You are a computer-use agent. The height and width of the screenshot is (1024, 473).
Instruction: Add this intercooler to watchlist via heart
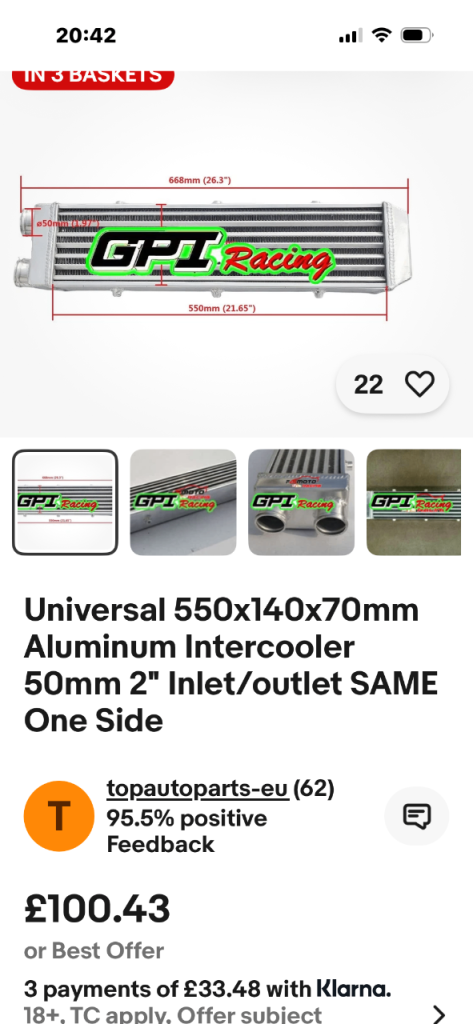pos(419,384)
